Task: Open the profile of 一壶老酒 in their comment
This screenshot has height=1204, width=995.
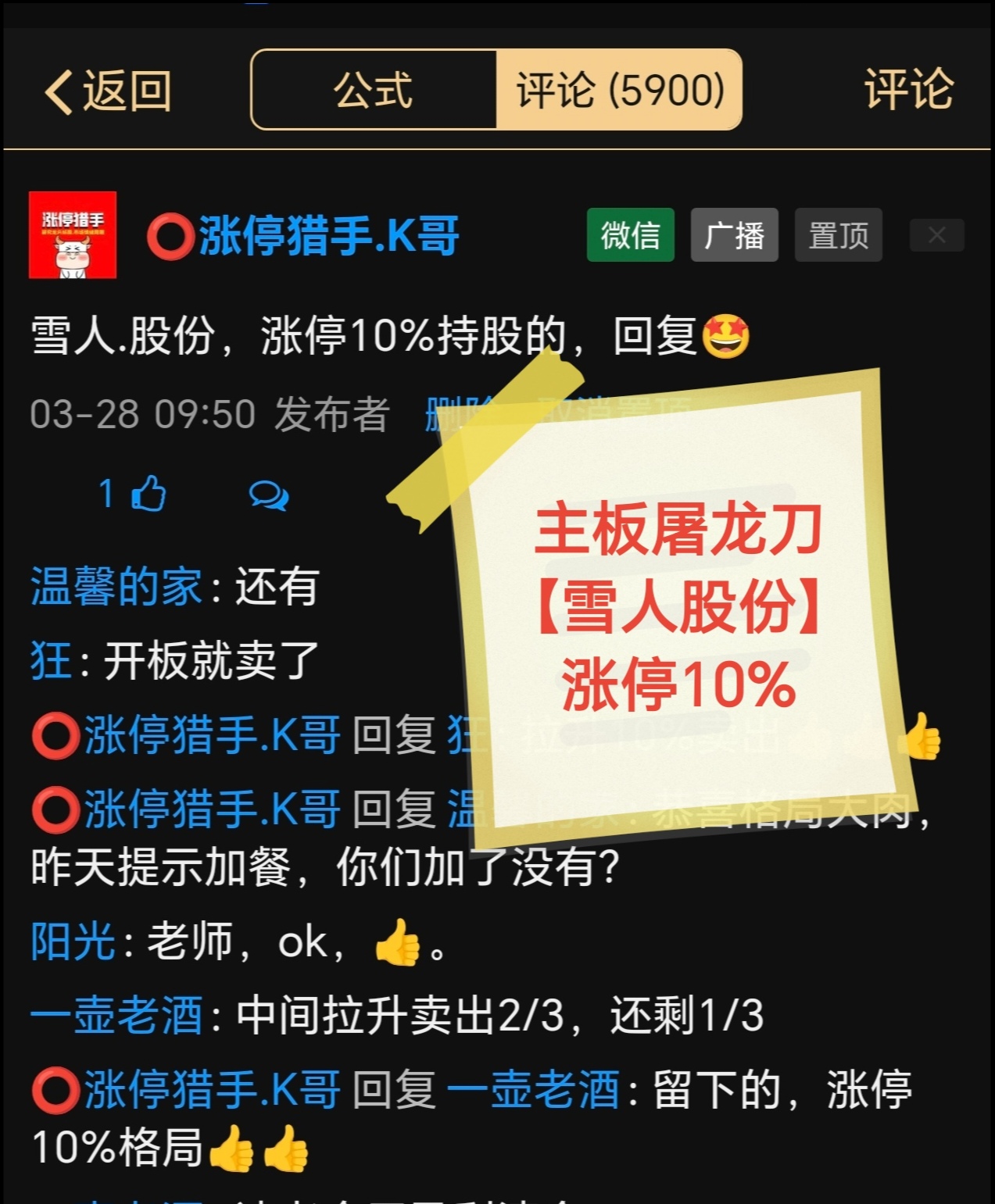Action: click(x=116, y=1015)
